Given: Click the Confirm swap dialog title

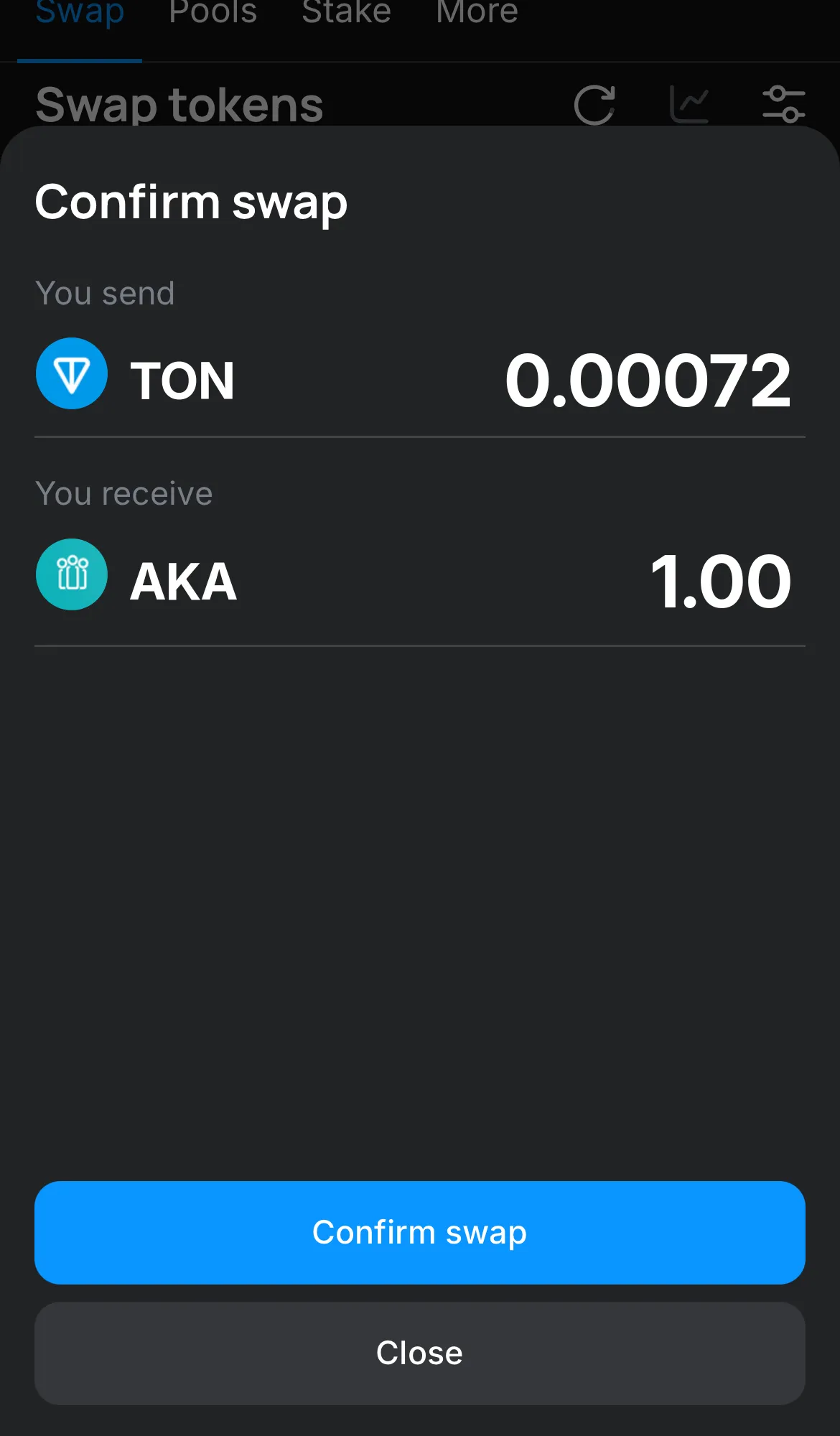Looking at the screenshot, I should tap(191, 202).
